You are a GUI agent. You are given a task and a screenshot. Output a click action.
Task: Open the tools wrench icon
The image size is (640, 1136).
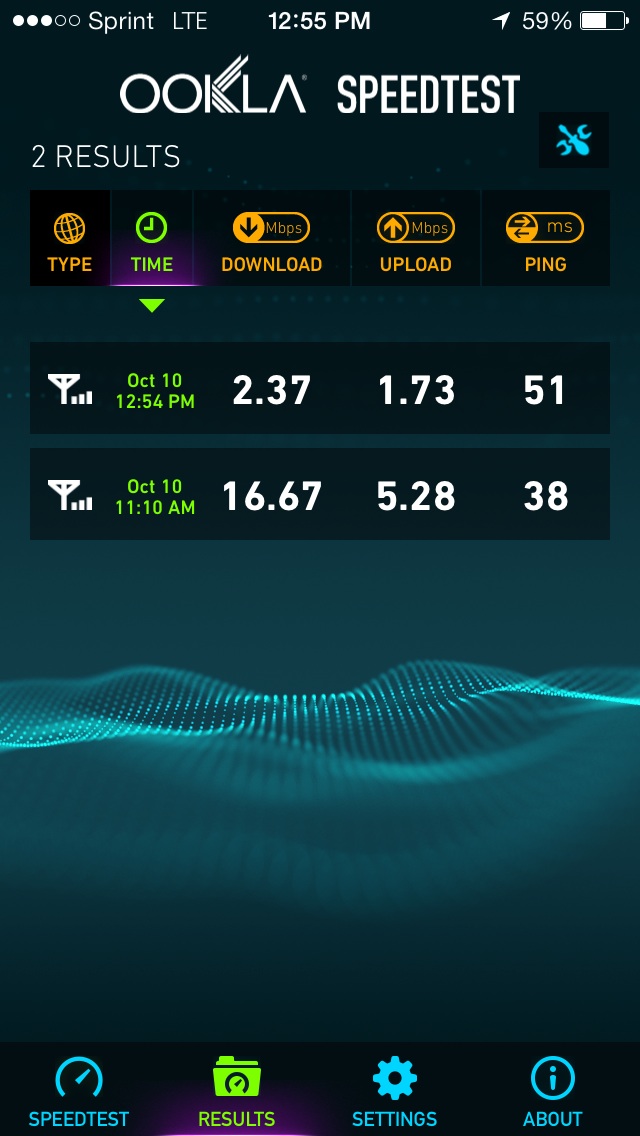[x=574, y=141]
